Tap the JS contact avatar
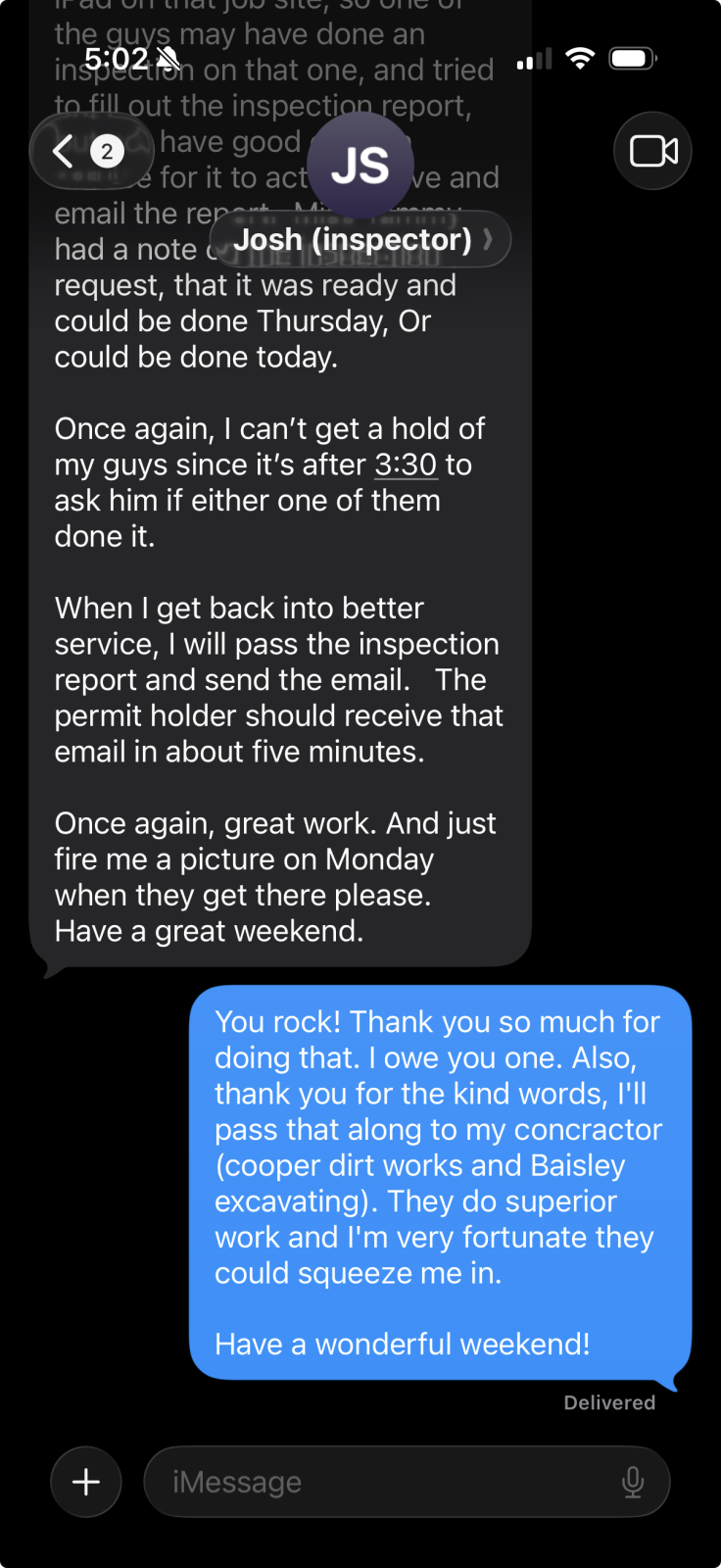 click(360, 165)
